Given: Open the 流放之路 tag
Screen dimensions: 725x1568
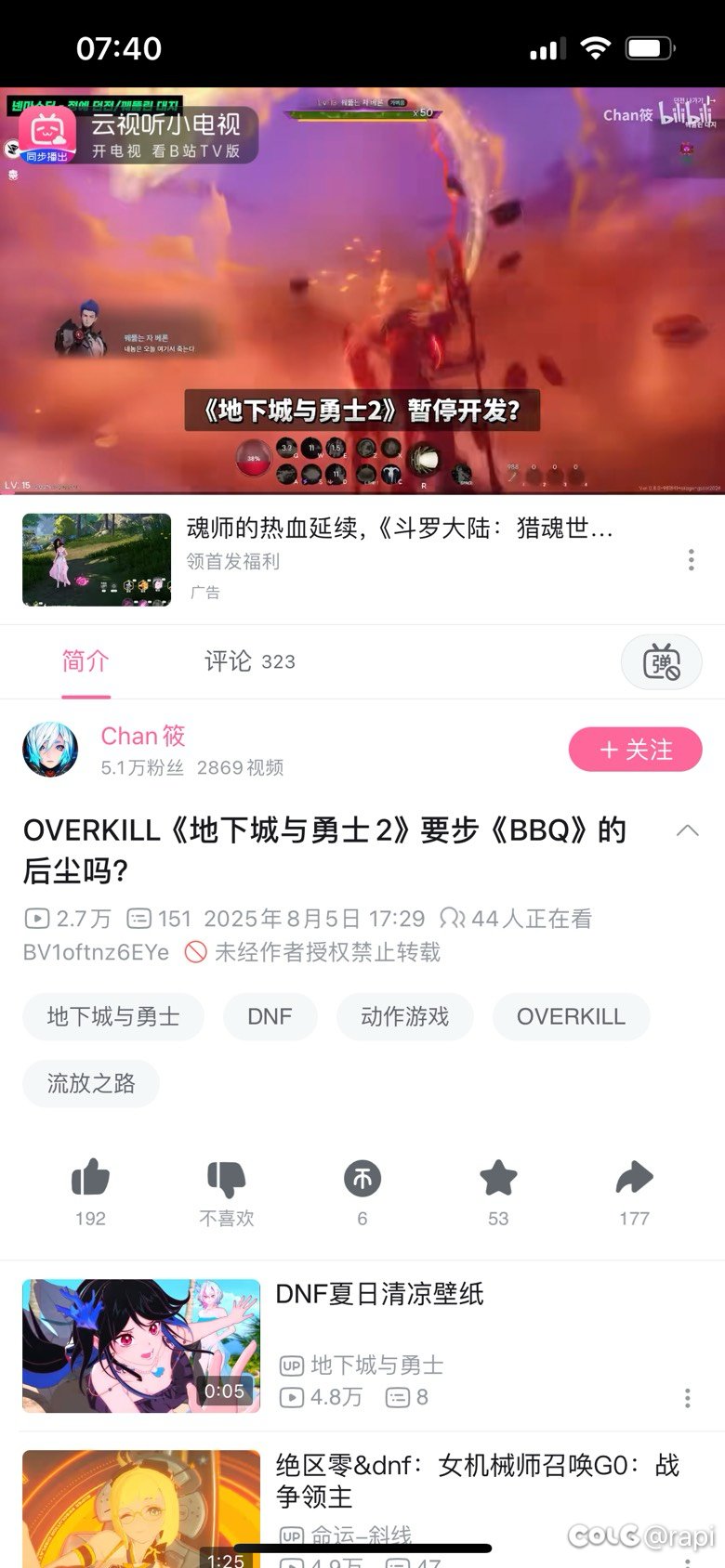Looking at the screenshot, I should point(90,1083).
